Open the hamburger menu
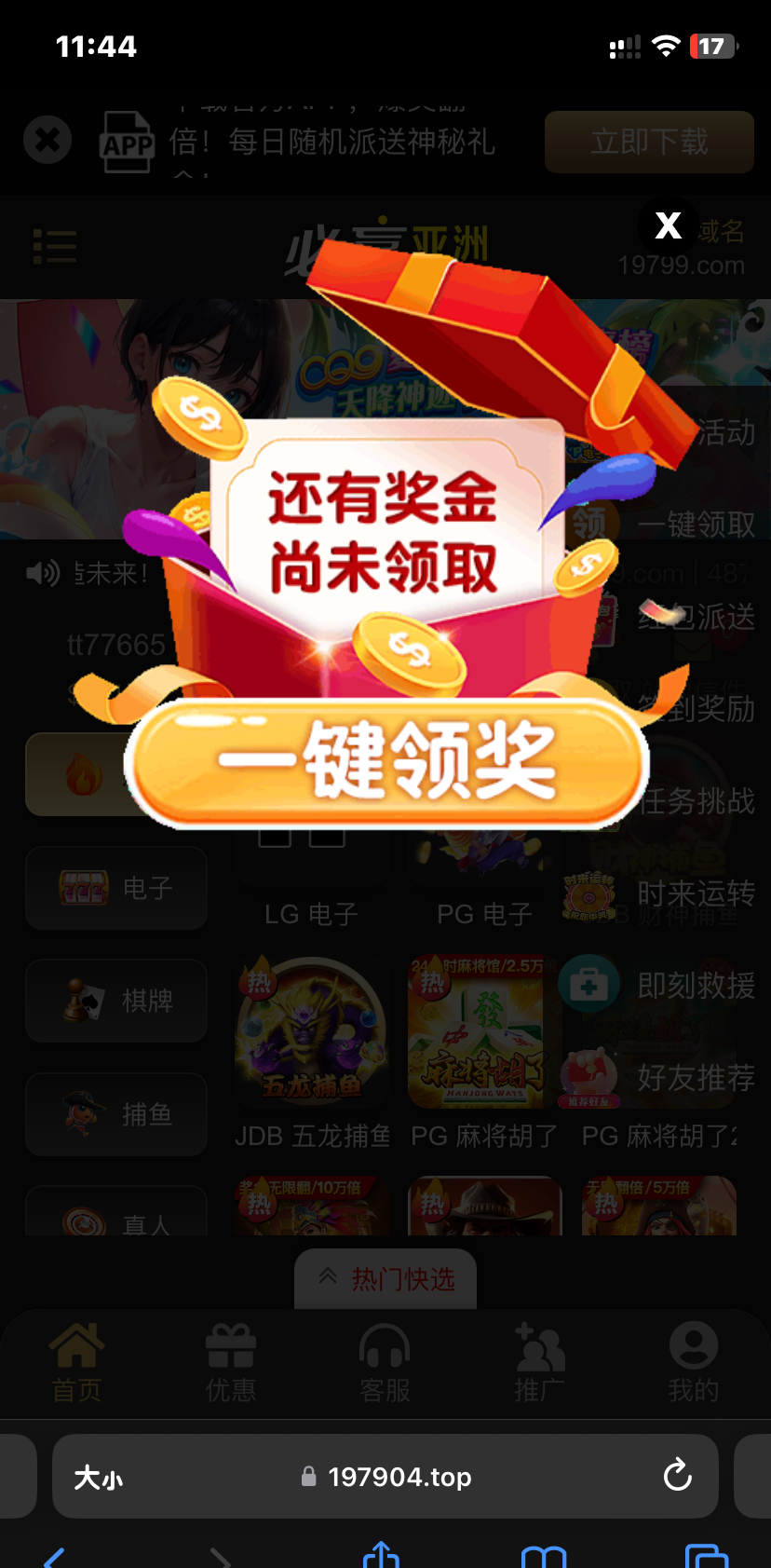The height and width of the screenshot is (1568, 771). [x=55, y=247]
